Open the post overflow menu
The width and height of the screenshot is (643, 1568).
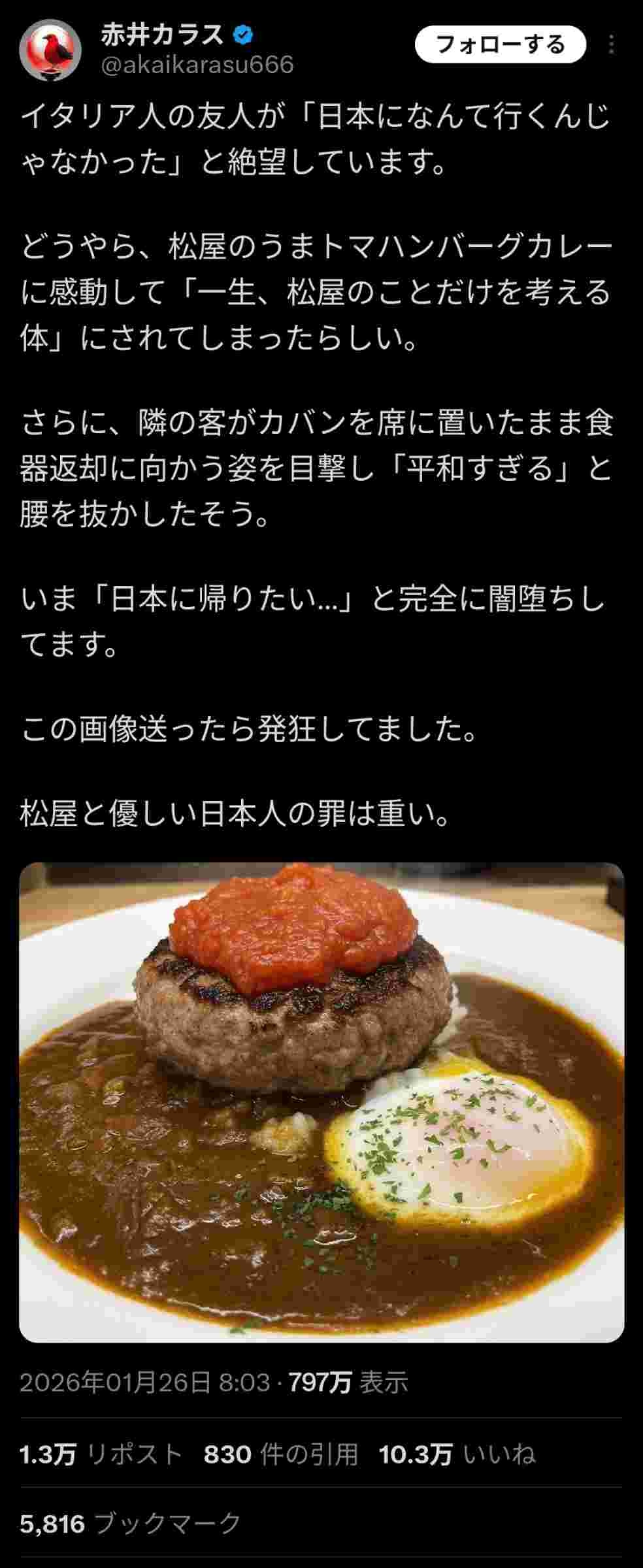[x=611, y=44]
